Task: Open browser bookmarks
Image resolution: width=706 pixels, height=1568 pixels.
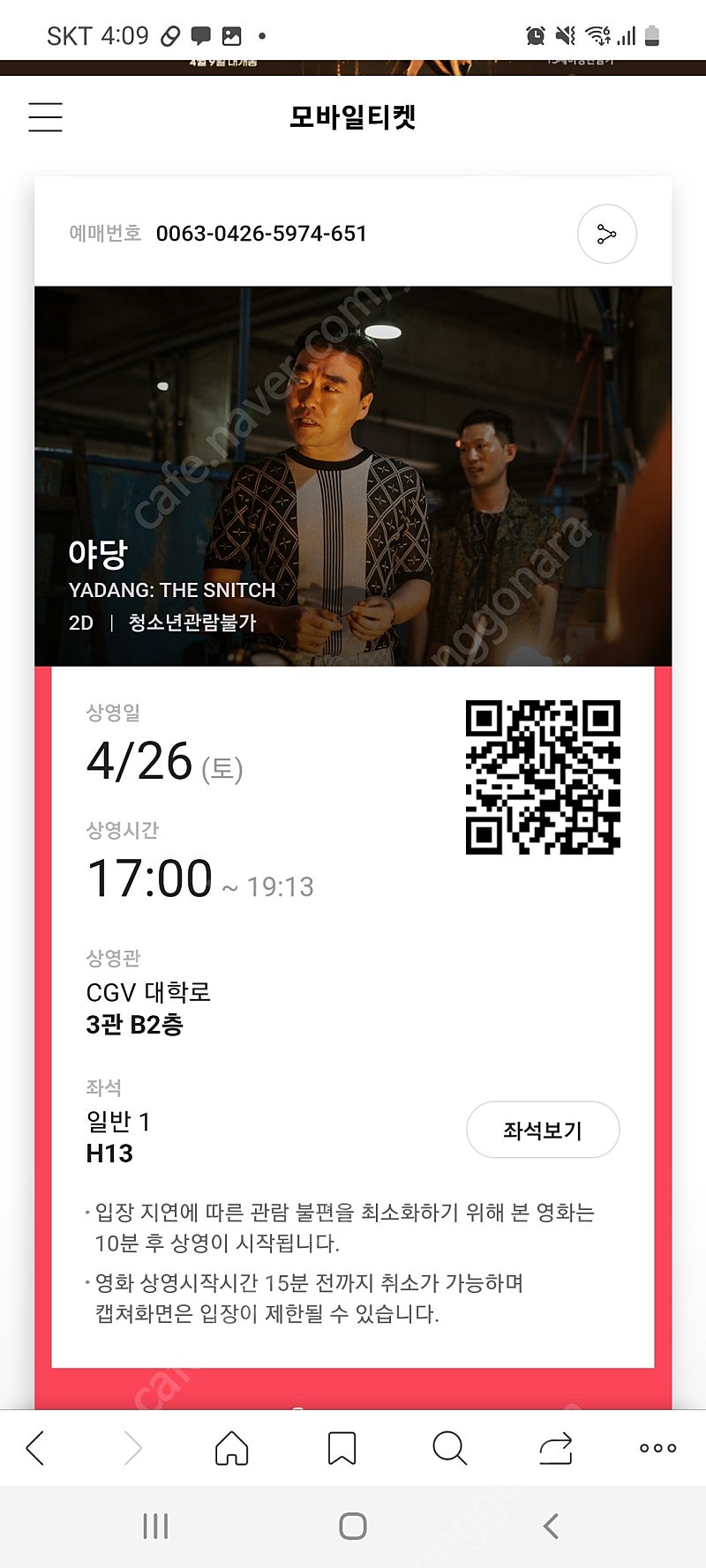Action: 342,1448
